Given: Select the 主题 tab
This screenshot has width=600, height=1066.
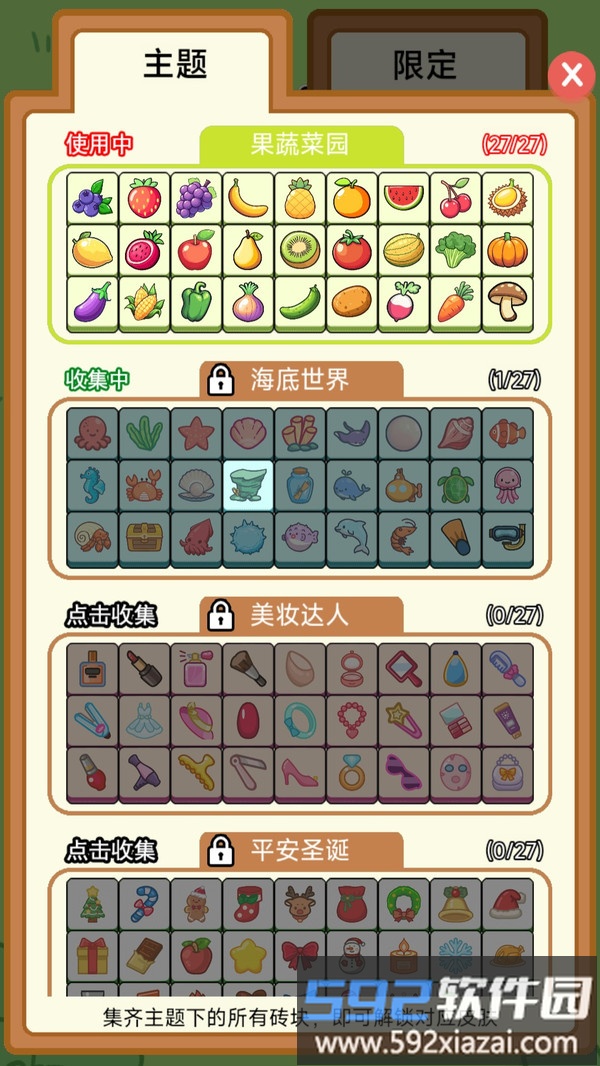Looking at the screenshot, I should point(175,64).
